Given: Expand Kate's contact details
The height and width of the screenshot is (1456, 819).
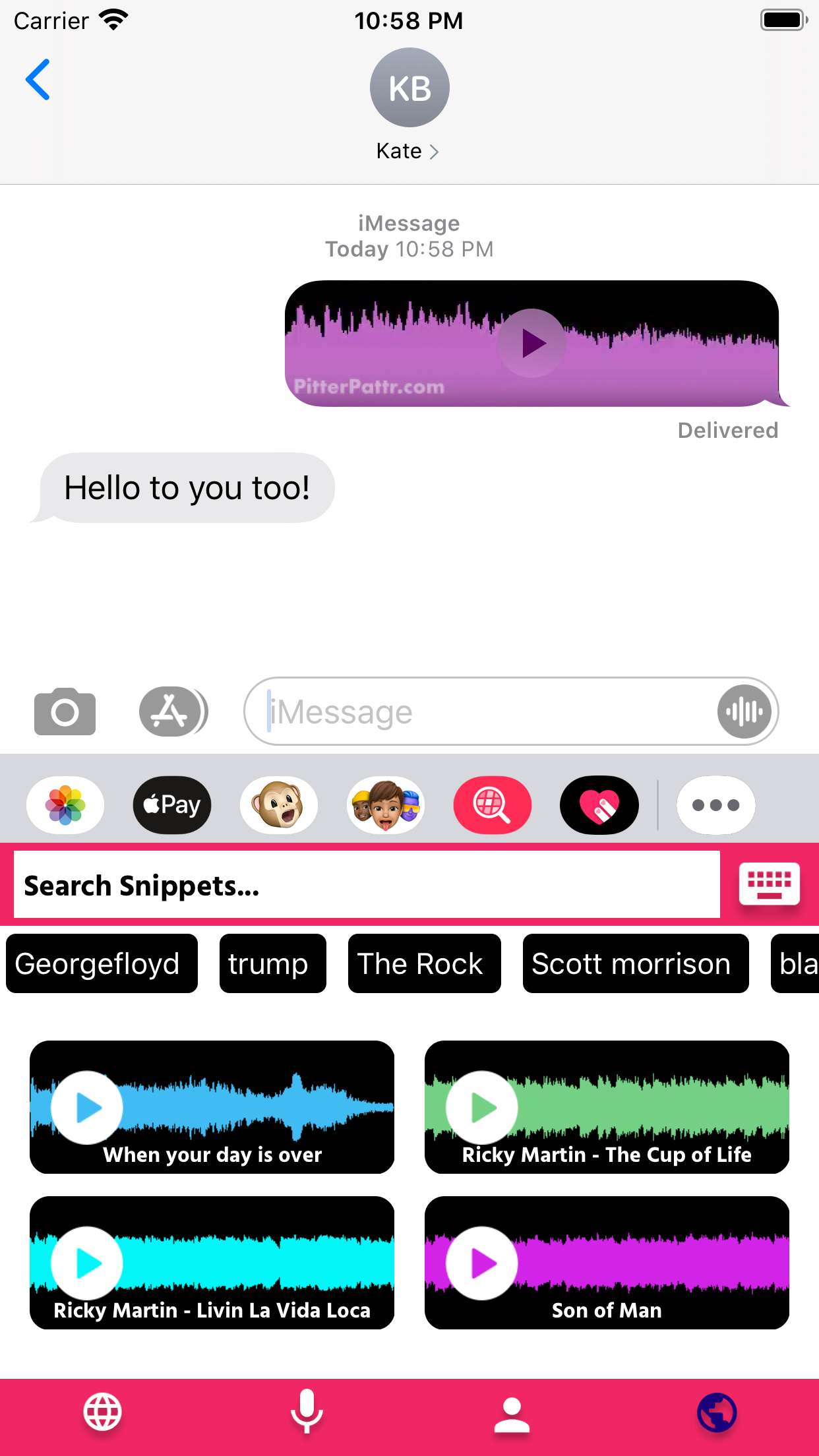Looking at the screenshot, I should (x=408, y=150).
